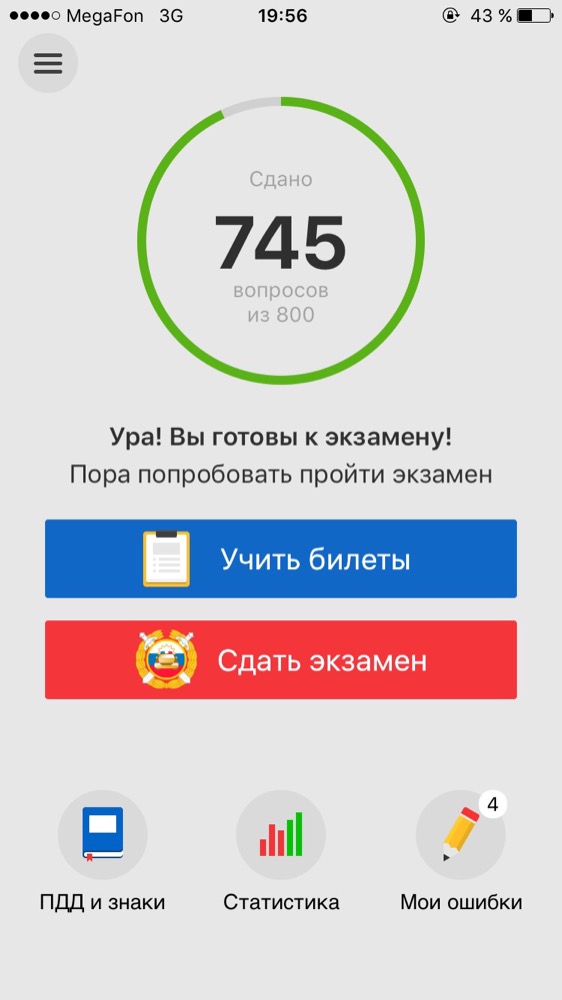The height and width of the screenshot is (1000, 562).
Task: Start the exam with 'Сдать экзамен'
Action: 281,659
